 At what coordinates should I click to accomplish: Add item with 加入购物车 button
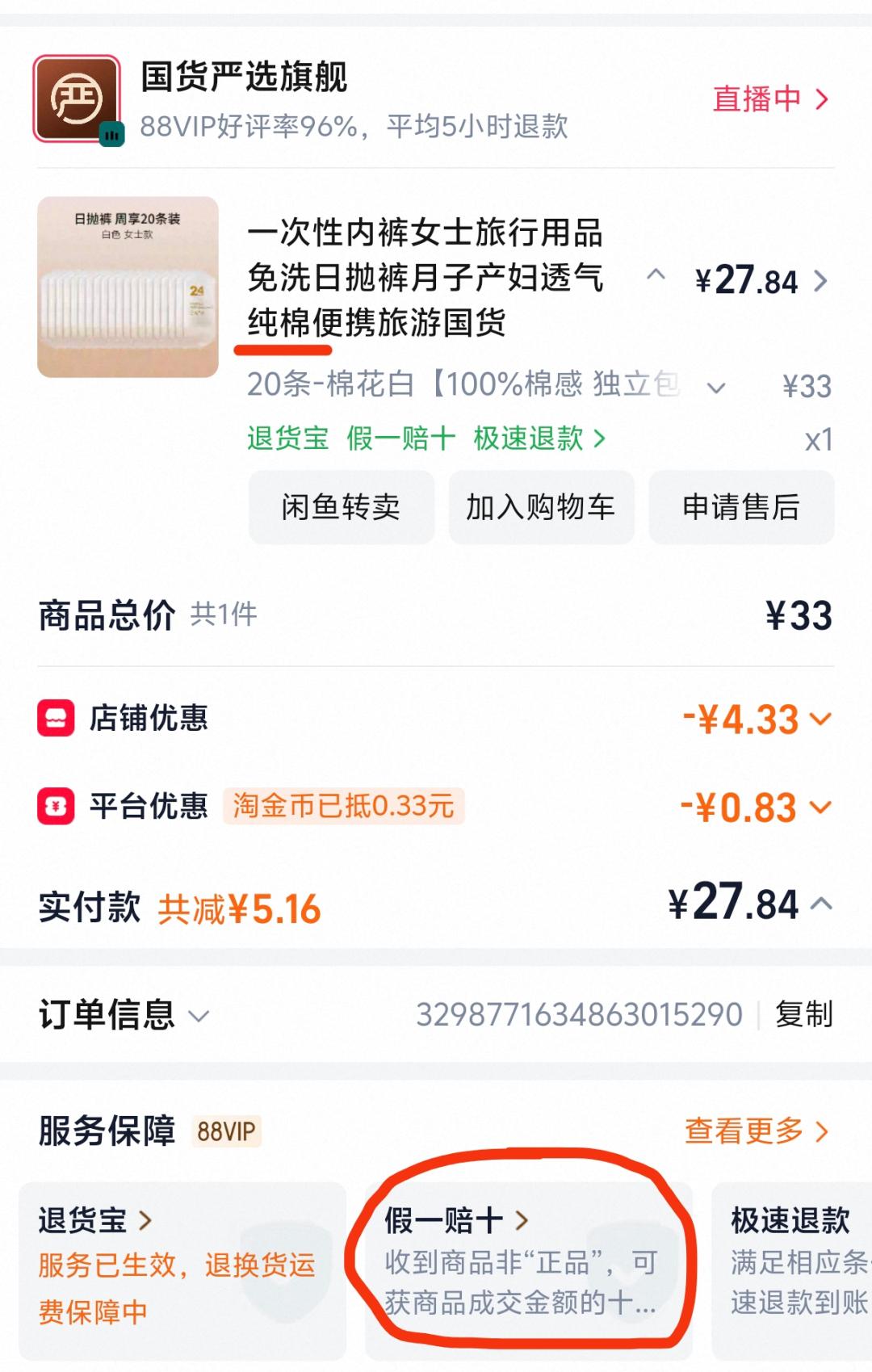point(541,507)
